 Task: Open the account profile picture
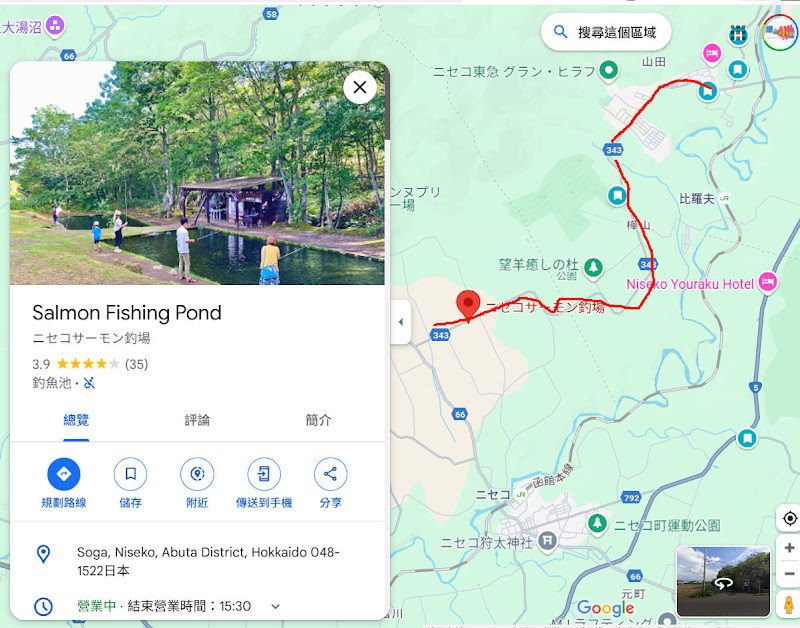click(x=780, y=32)
